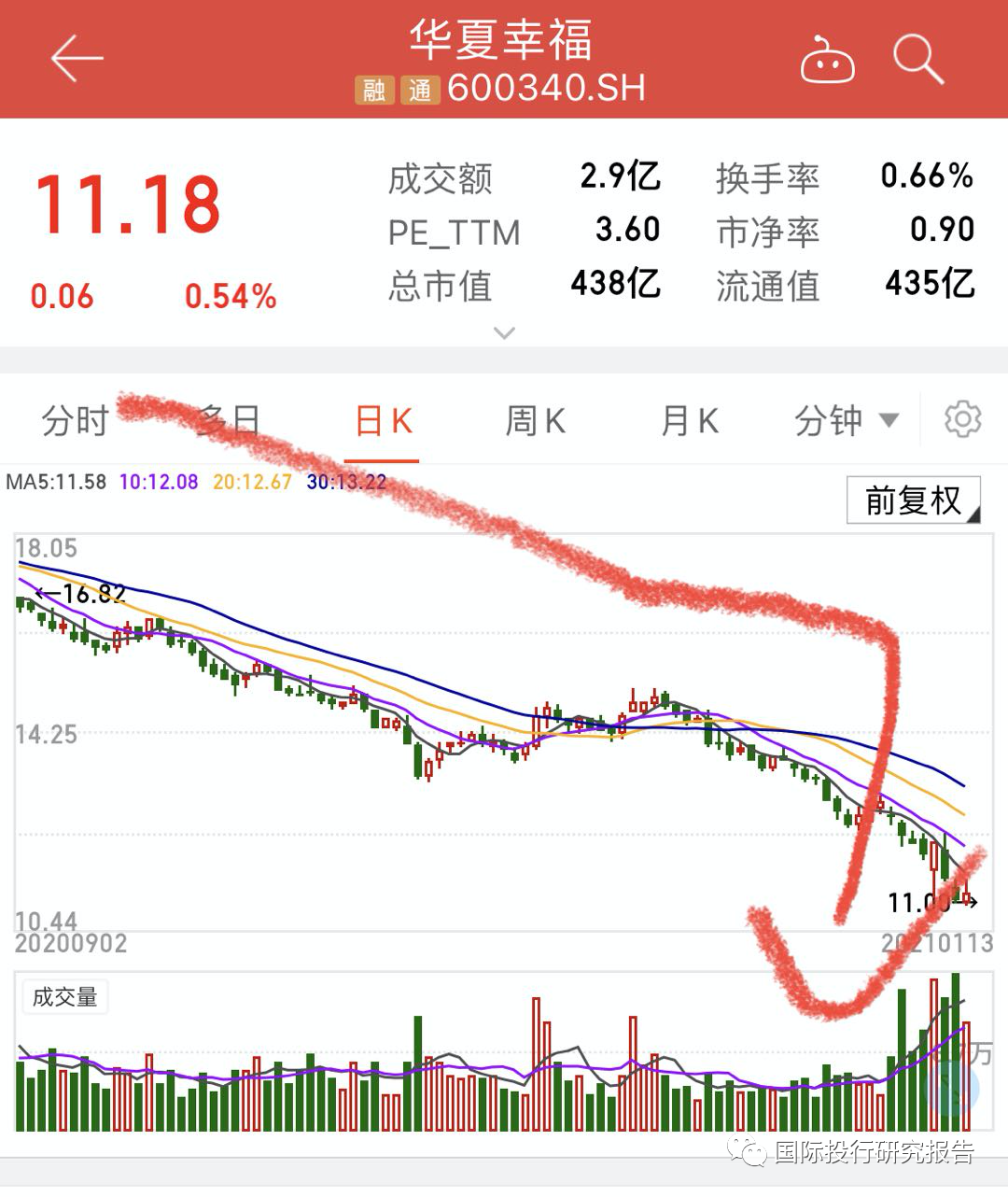Viewport: 1008px width, 1197px height.
Task: Open stock search magnifier
Action: (918, 60)
